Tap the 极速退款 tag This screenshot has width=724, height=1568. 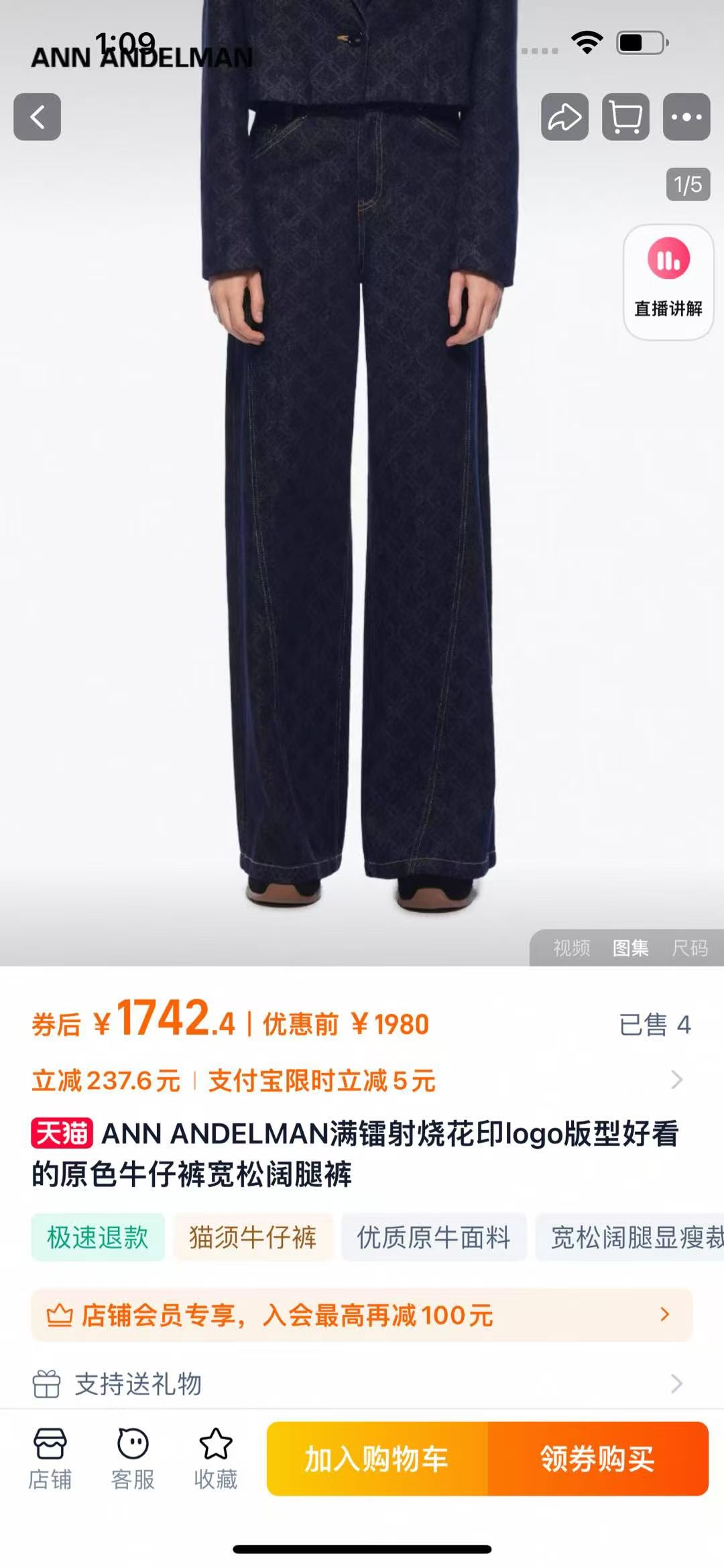(x=98, y=1237)
